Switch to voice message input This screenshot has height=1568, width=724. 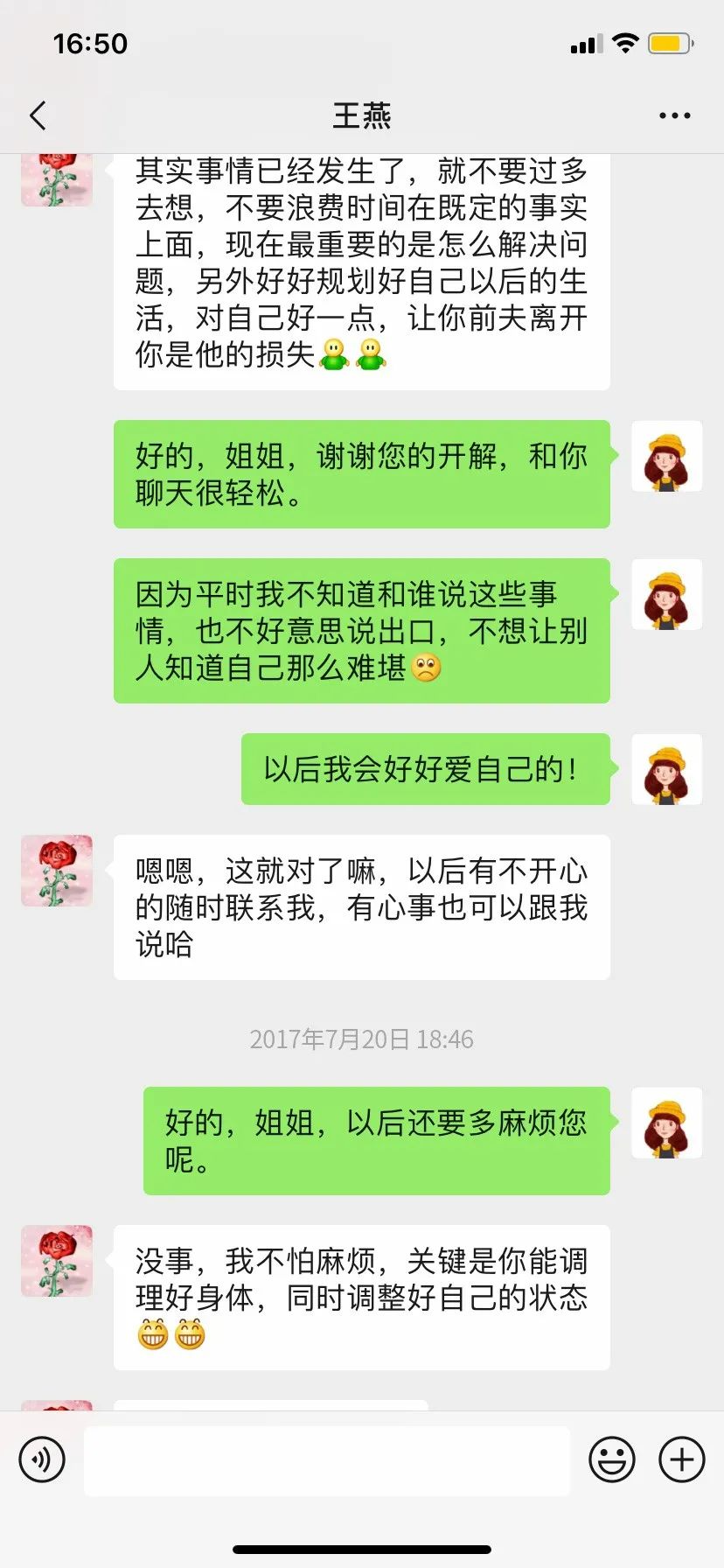pos(42,1459)
